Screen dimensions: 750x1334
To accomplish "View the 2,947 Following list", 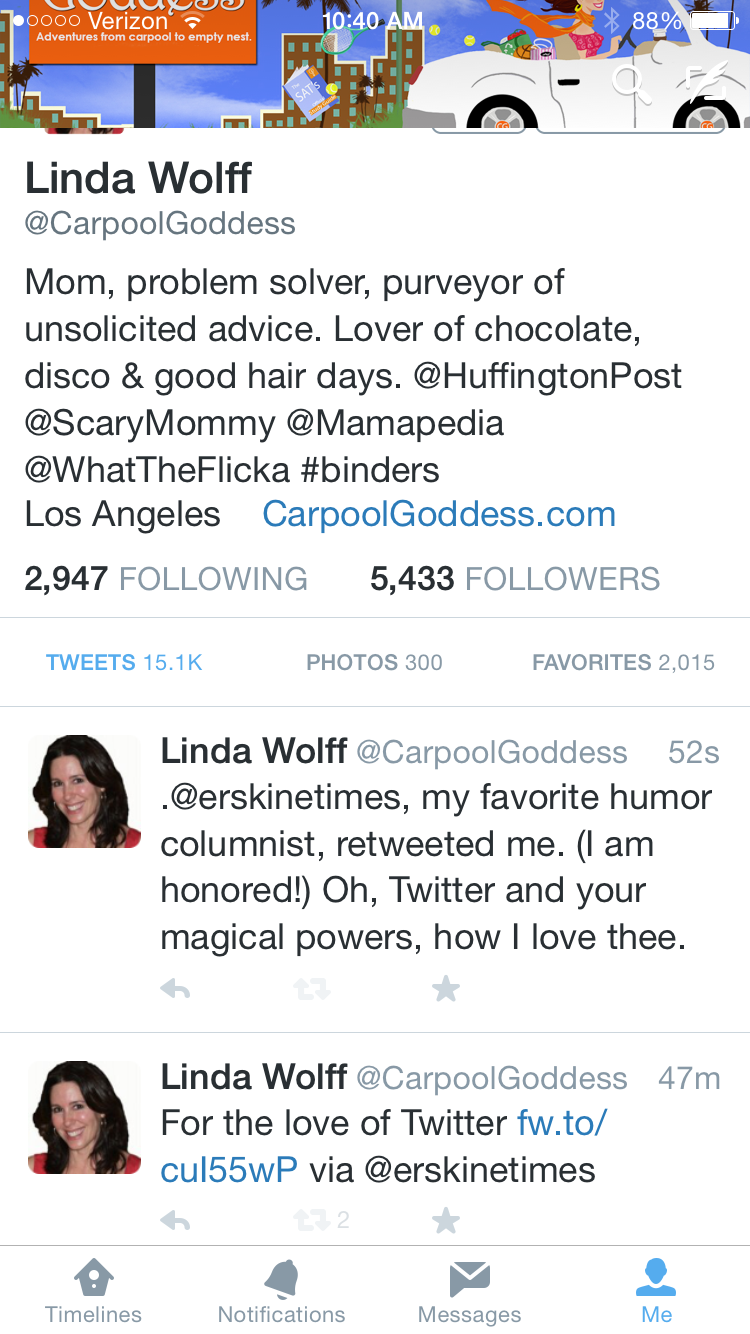I will tap(166, 579).
